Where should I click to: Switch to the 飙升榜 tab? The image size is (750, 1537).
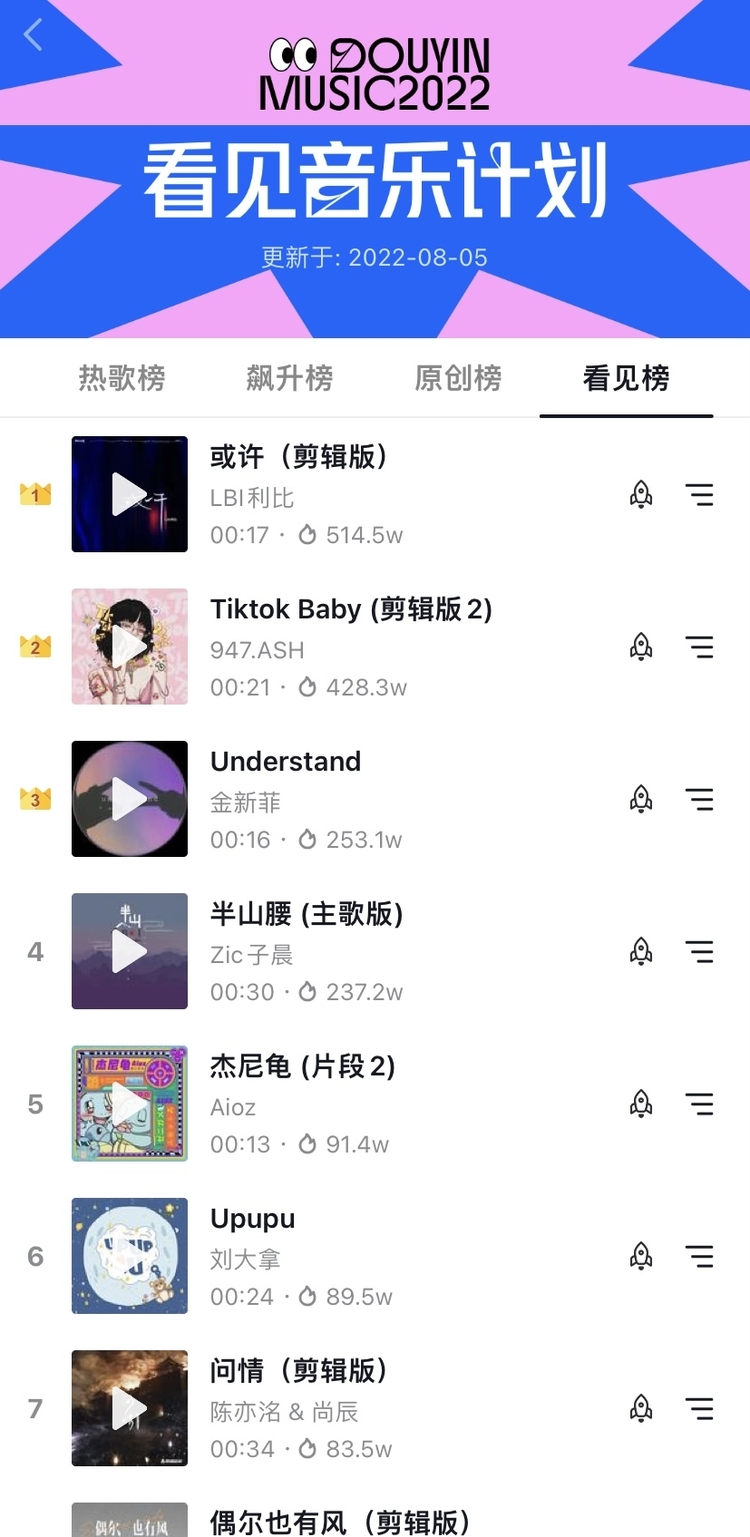[290, 378]
